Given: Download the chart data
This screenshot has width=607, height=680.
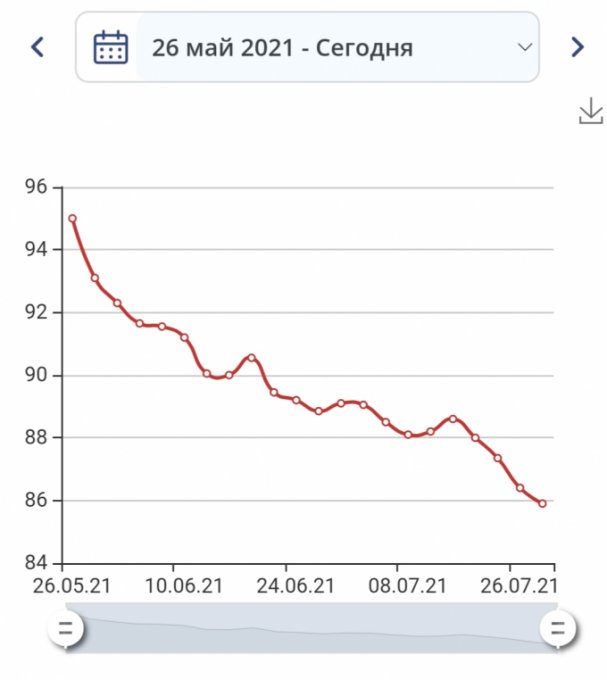Looking at the screenshot, I should pyautogui.click(x=591, y=111).
